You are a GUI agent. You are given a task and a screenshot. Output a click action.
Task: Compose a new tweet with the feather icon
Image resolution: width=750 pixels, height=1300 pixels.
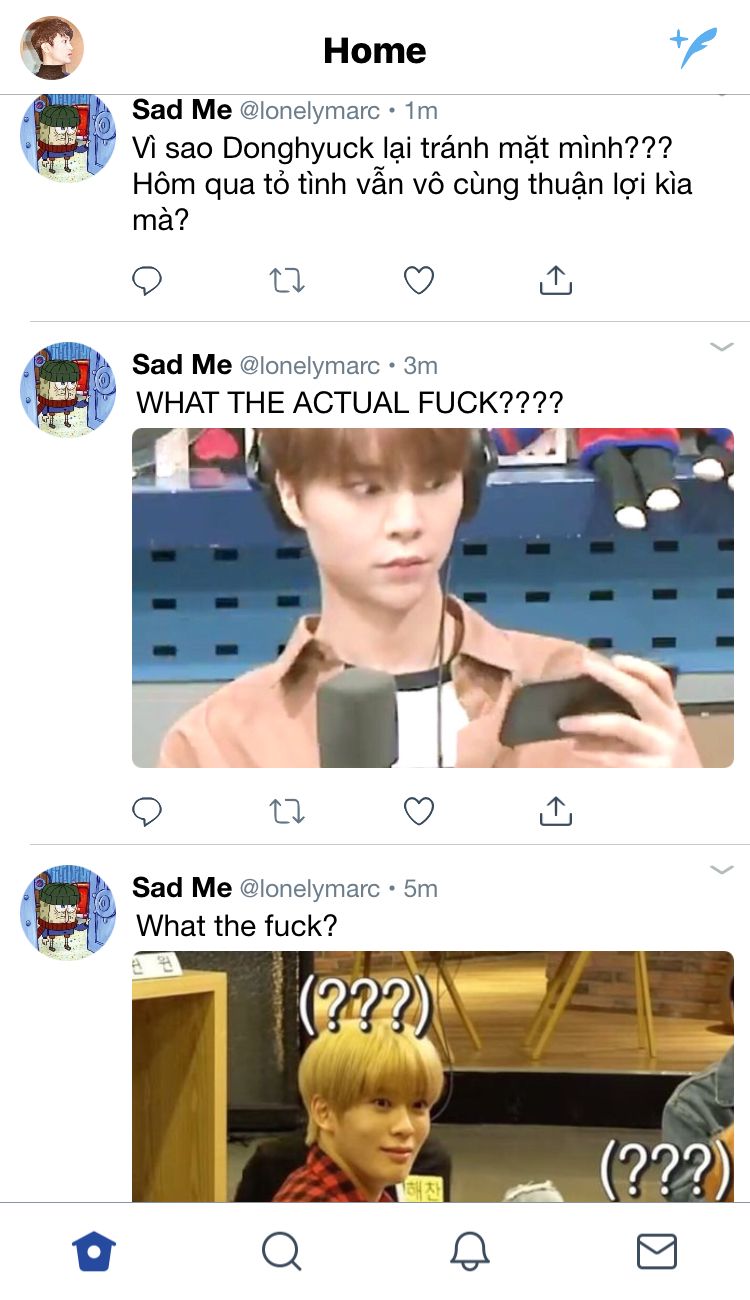693,47
